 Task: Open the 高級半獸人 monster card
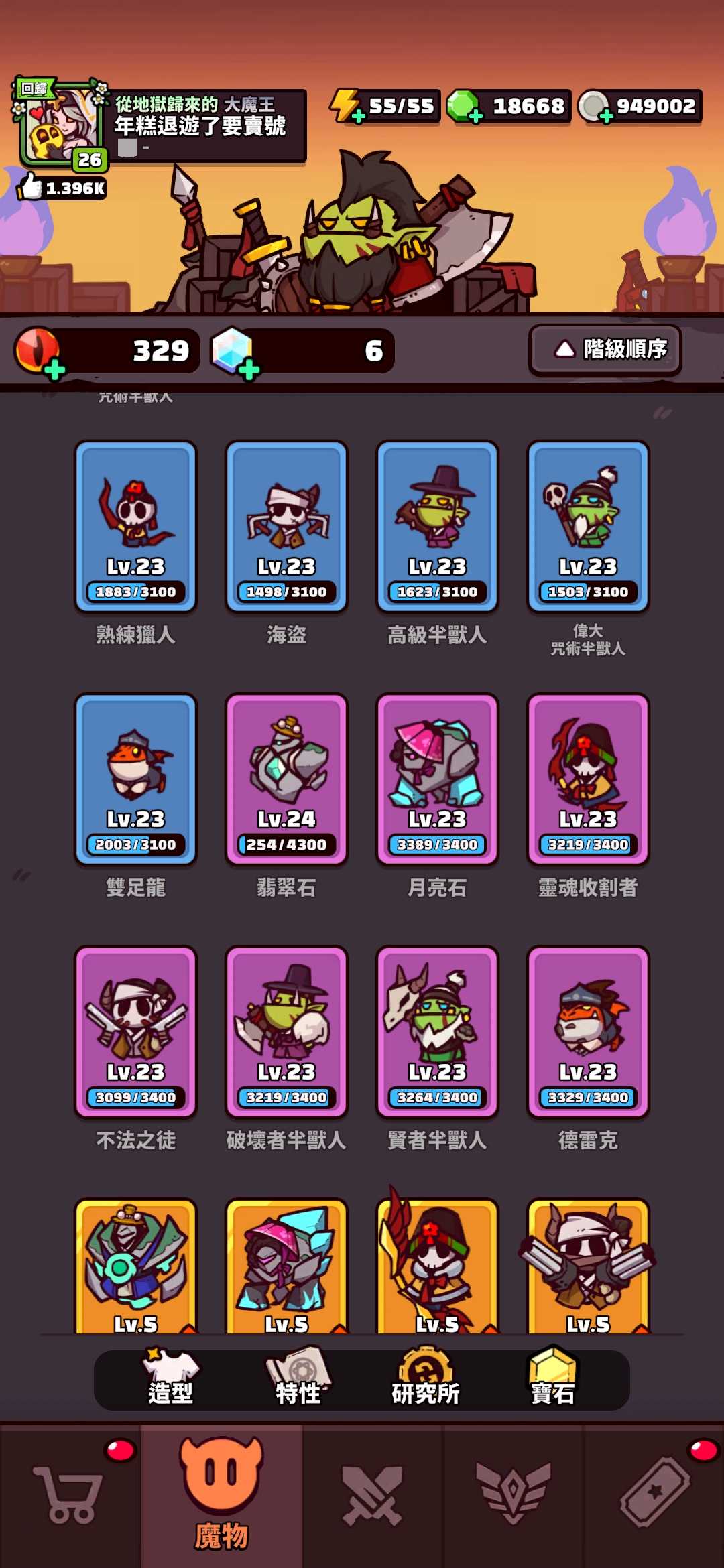click(x=437, y=526)
